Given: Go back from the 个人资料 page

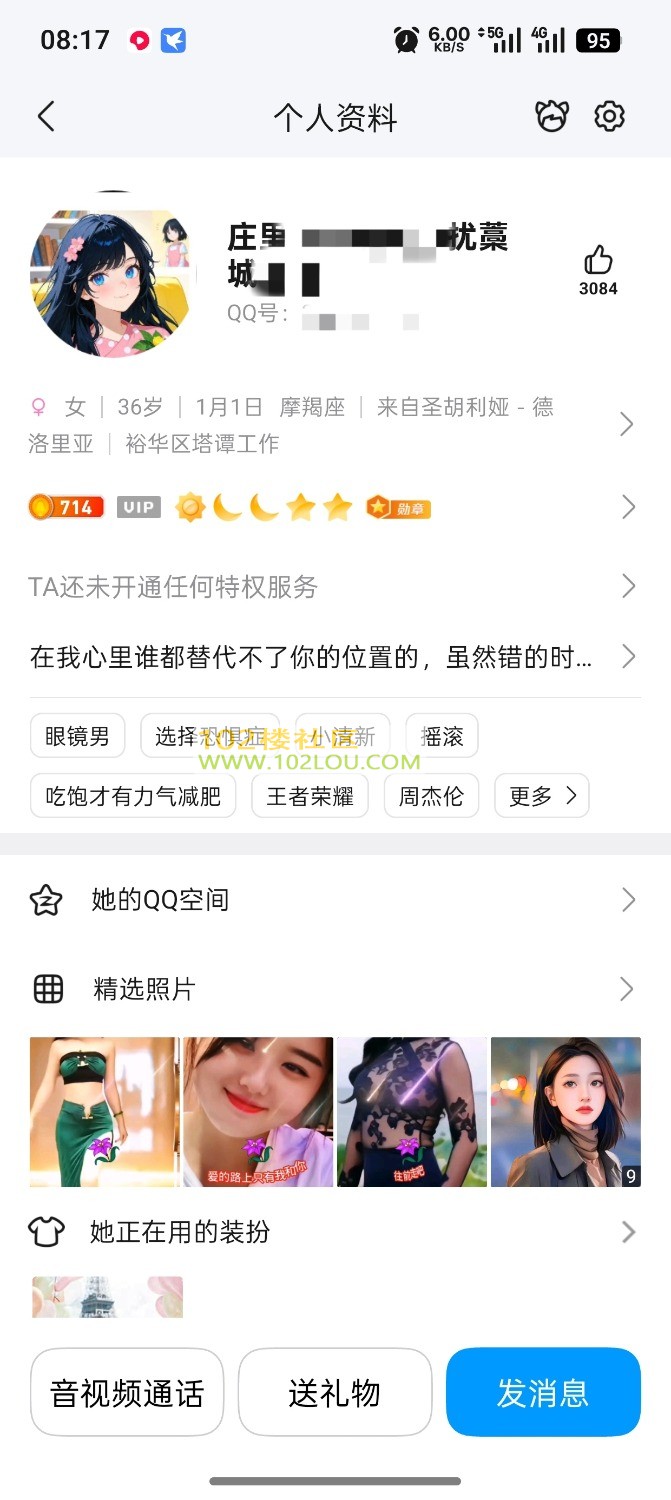Looking at the screenshot, I should point(46,117).
